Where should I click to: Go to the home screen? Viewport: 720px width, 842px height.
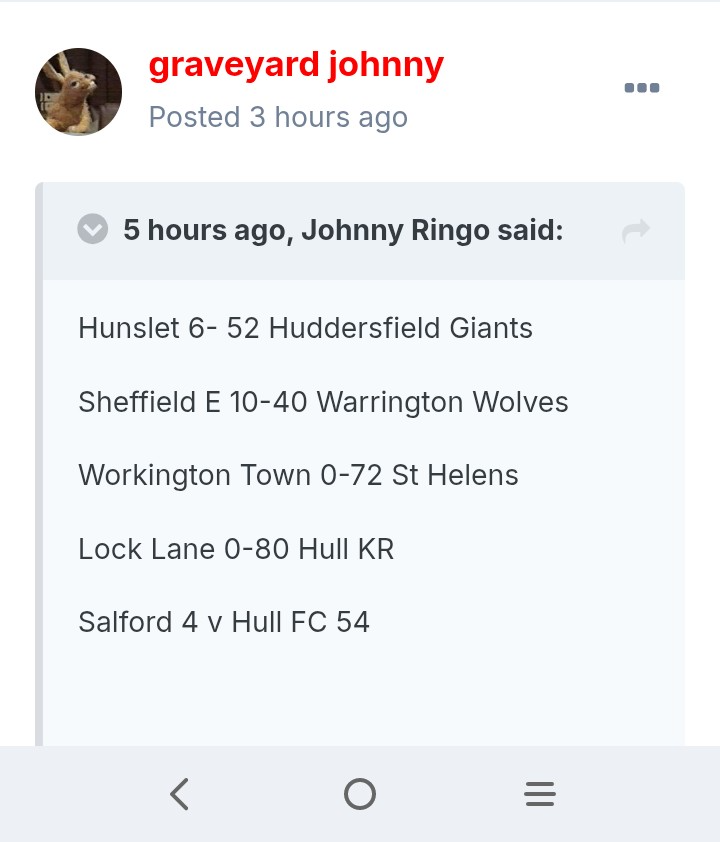pyautogui.click(x=360, y=794)
